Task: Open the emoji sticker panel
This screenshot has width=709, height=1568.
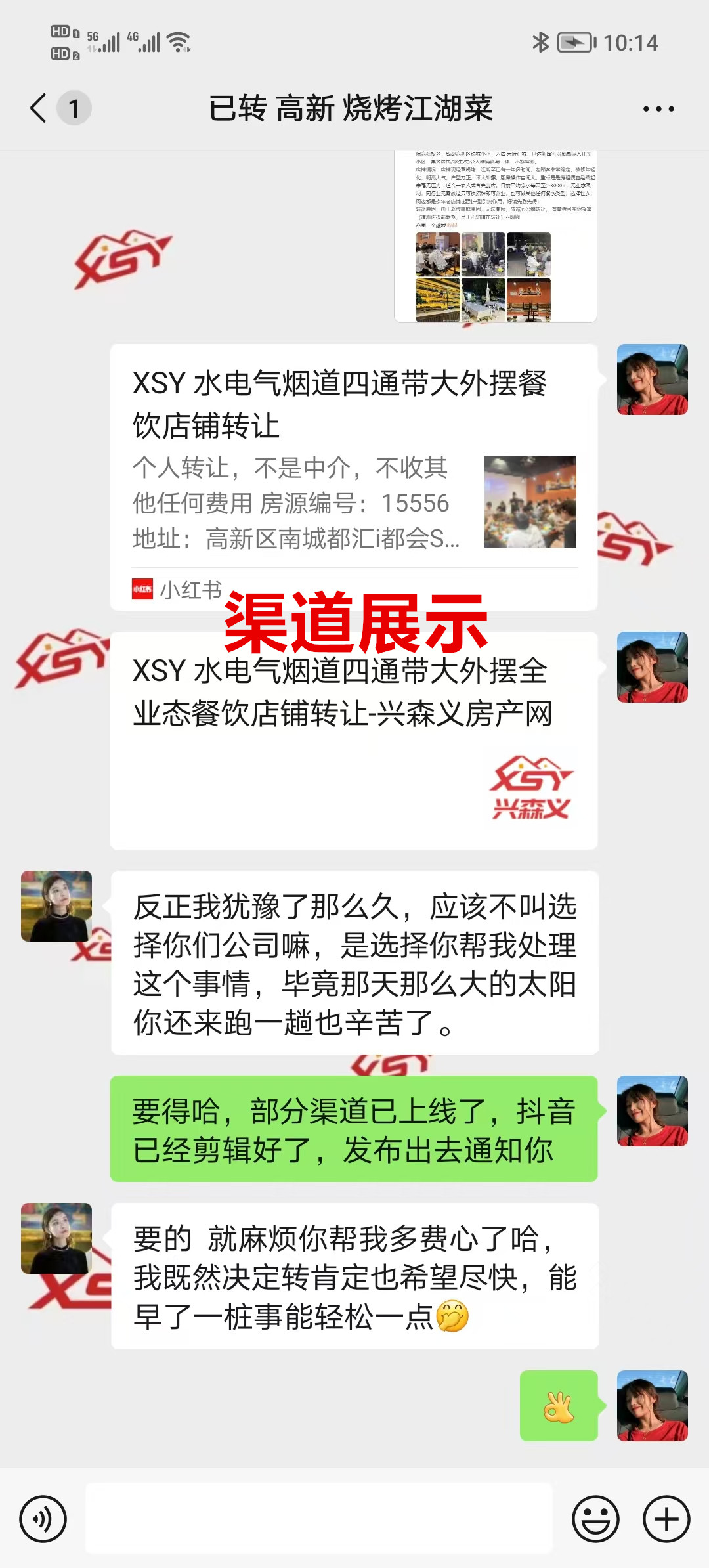Action: [x=595, y=1519]
